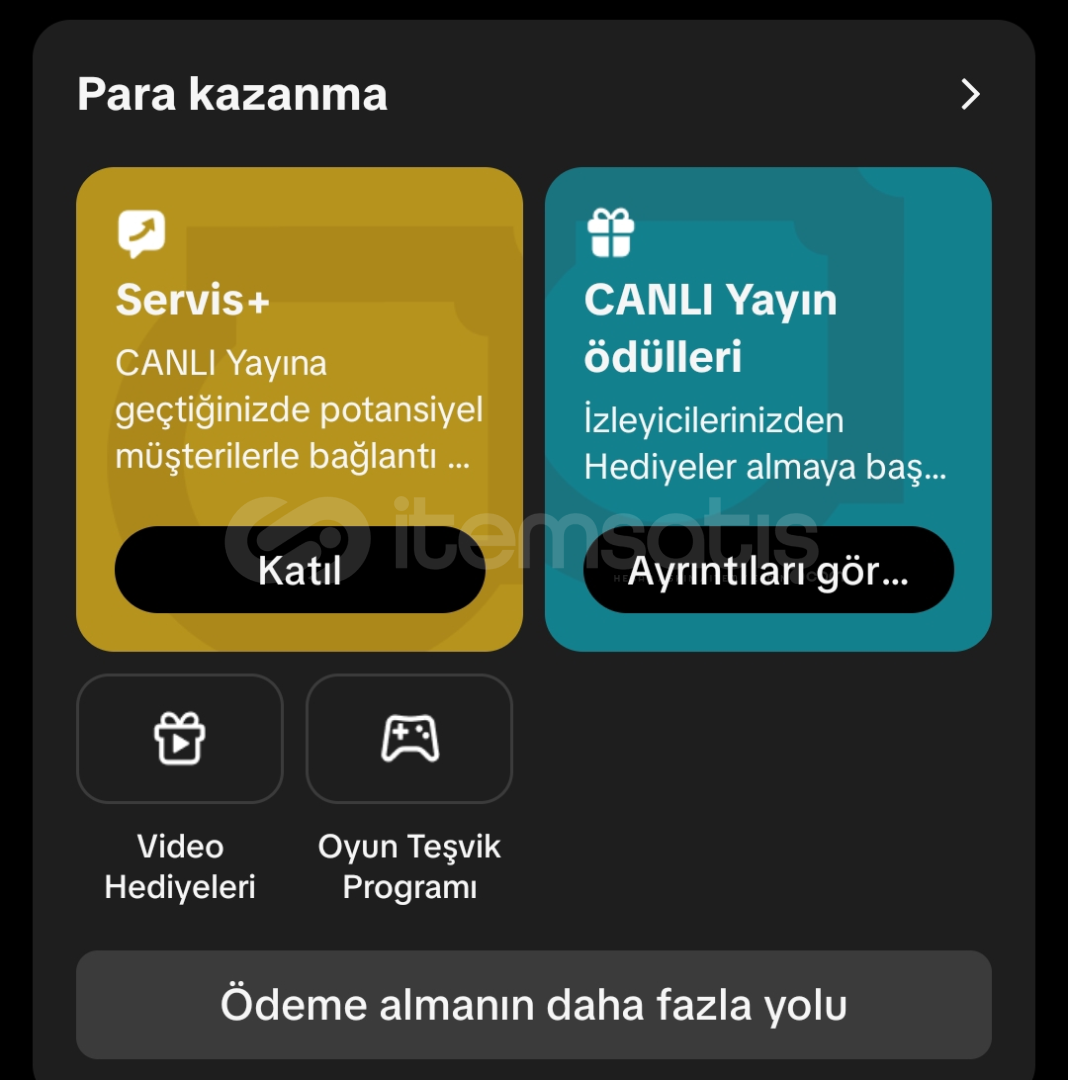Open the Para kazanma chevron arrow
The height and width of the screenshot is (1080, 1068).
pyautogui.click(x=969, y=95)
